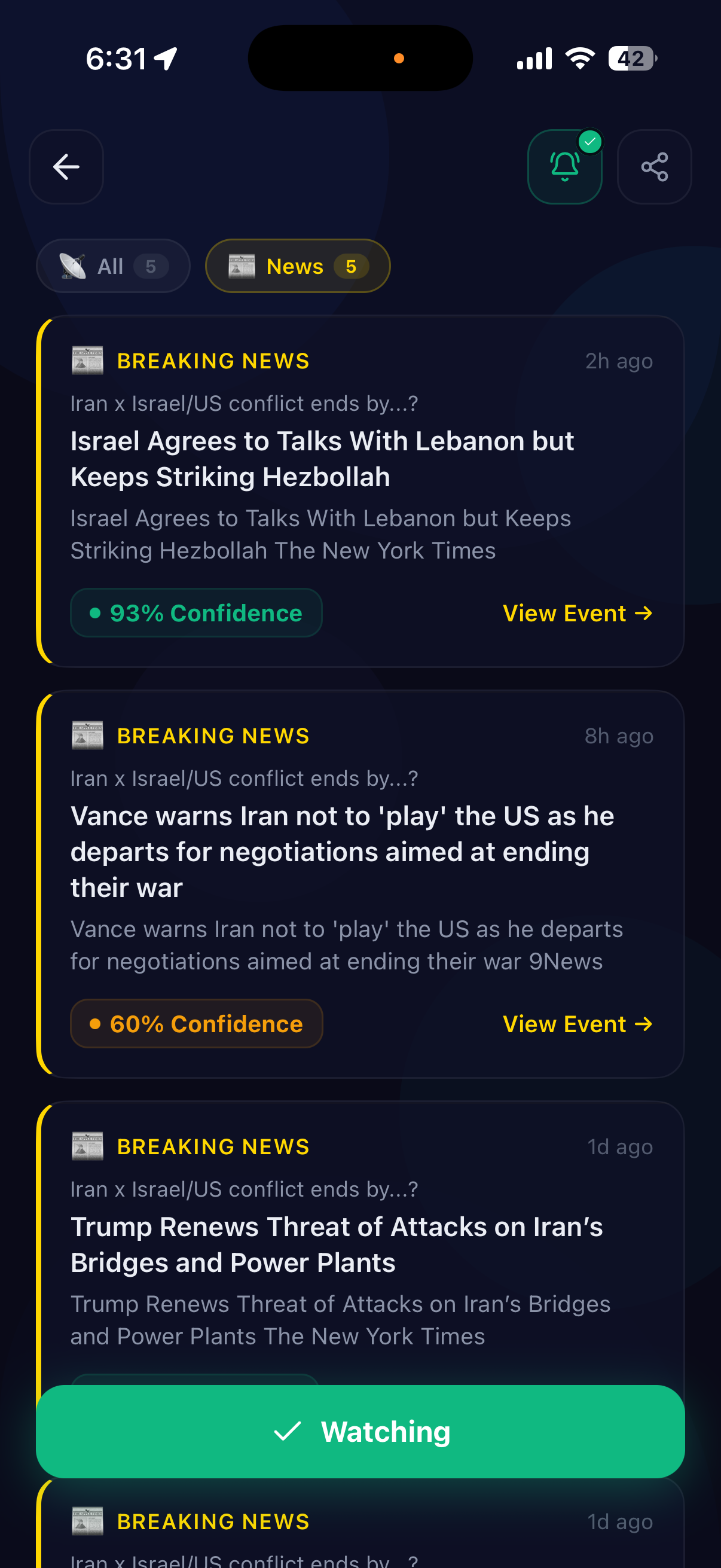Tap the 93% Confidence indicator
Viewport: 721px width, 1568px height.
tap(196, 613)
